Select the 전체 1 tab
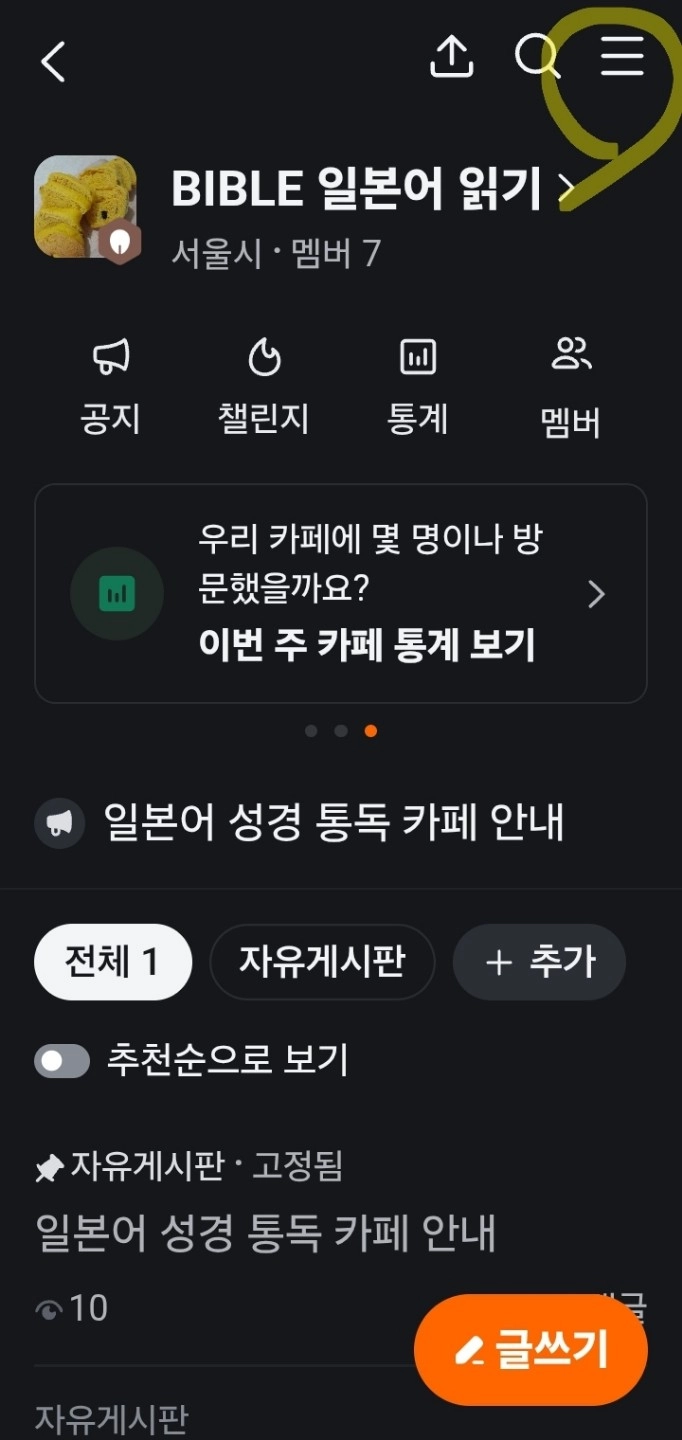 pos(112,962)
